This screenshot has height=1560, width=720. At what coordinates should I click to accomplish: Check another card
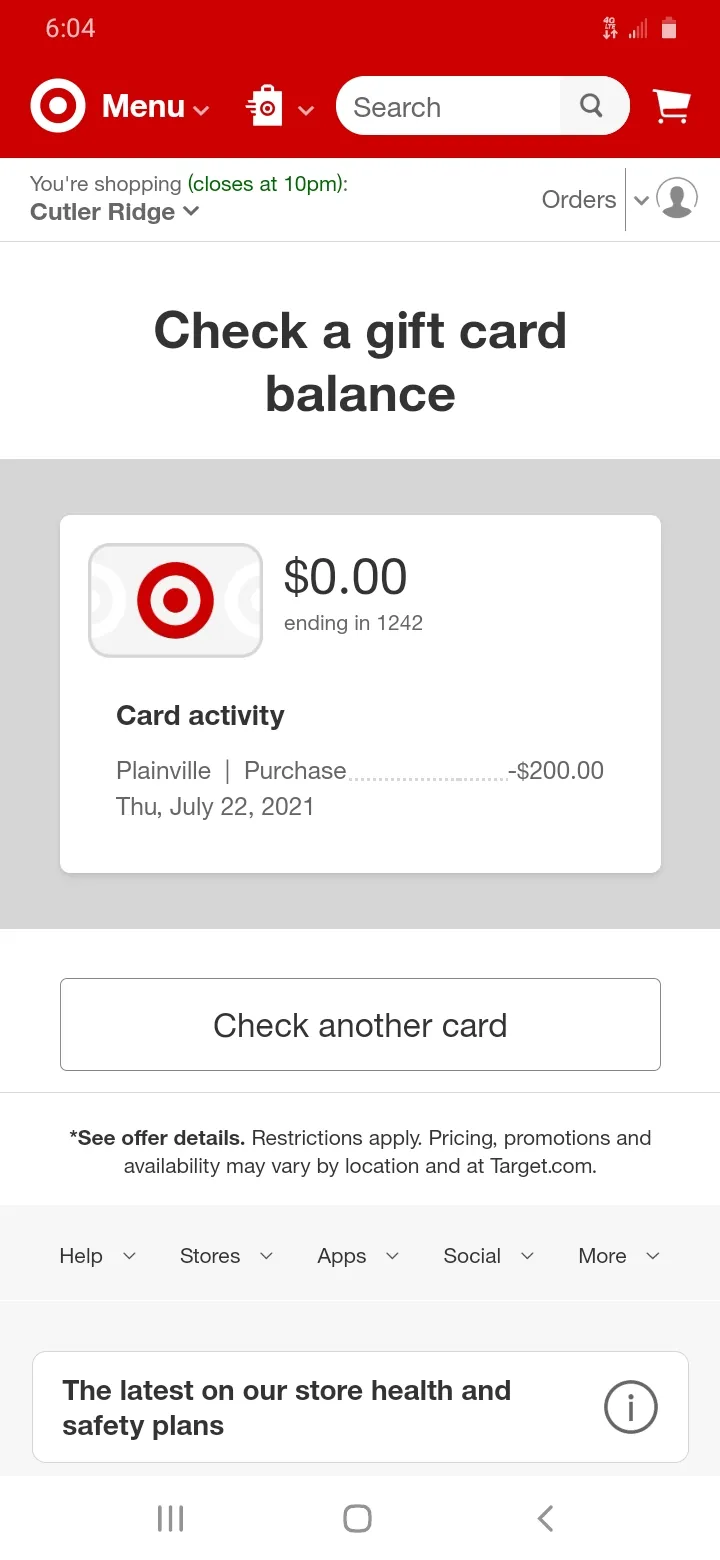pyautogui.click(x=360, y=1025)
